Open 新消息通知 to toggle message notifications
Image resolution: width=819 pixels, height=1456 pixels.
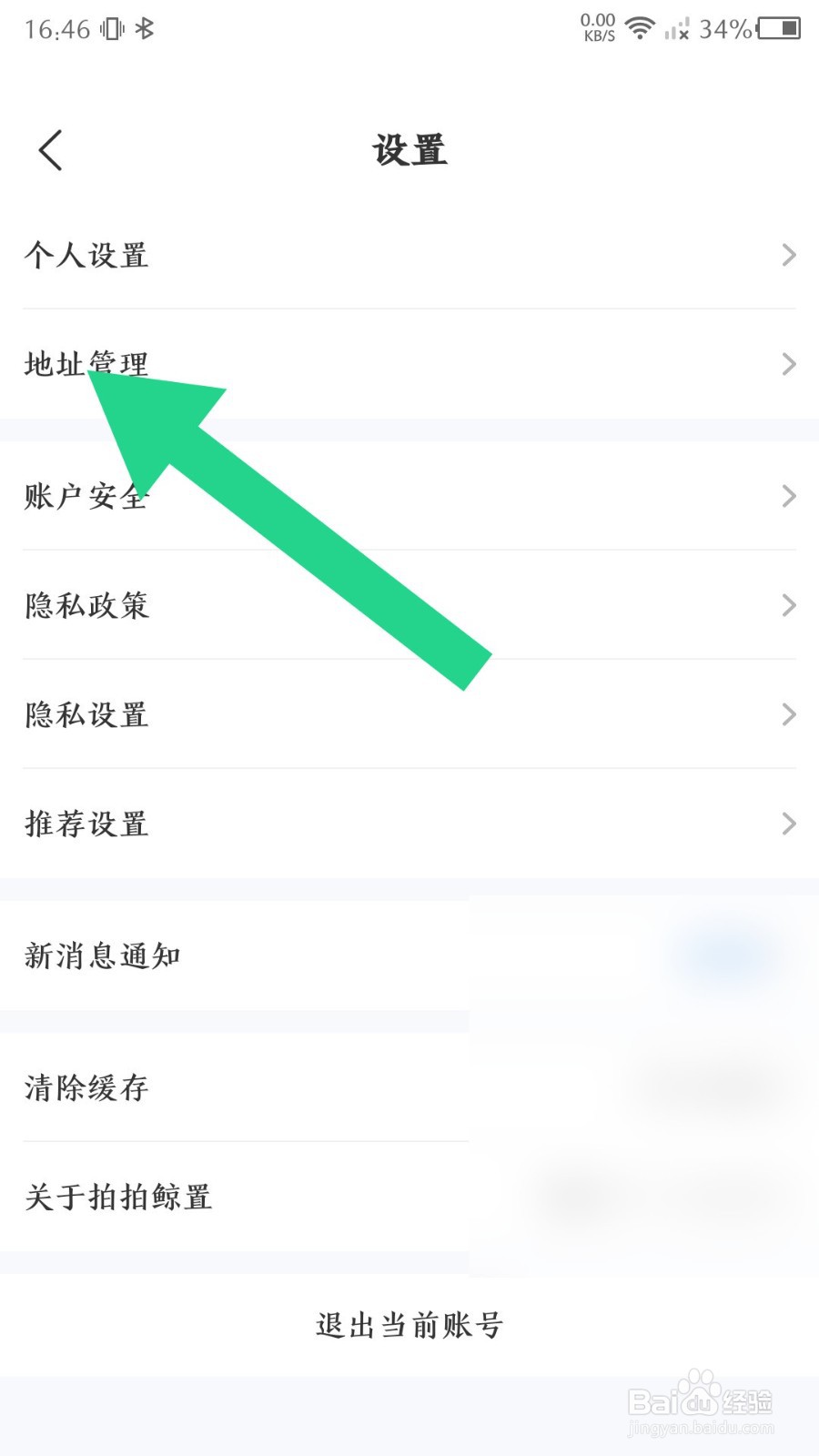click(x=102, y=955)
